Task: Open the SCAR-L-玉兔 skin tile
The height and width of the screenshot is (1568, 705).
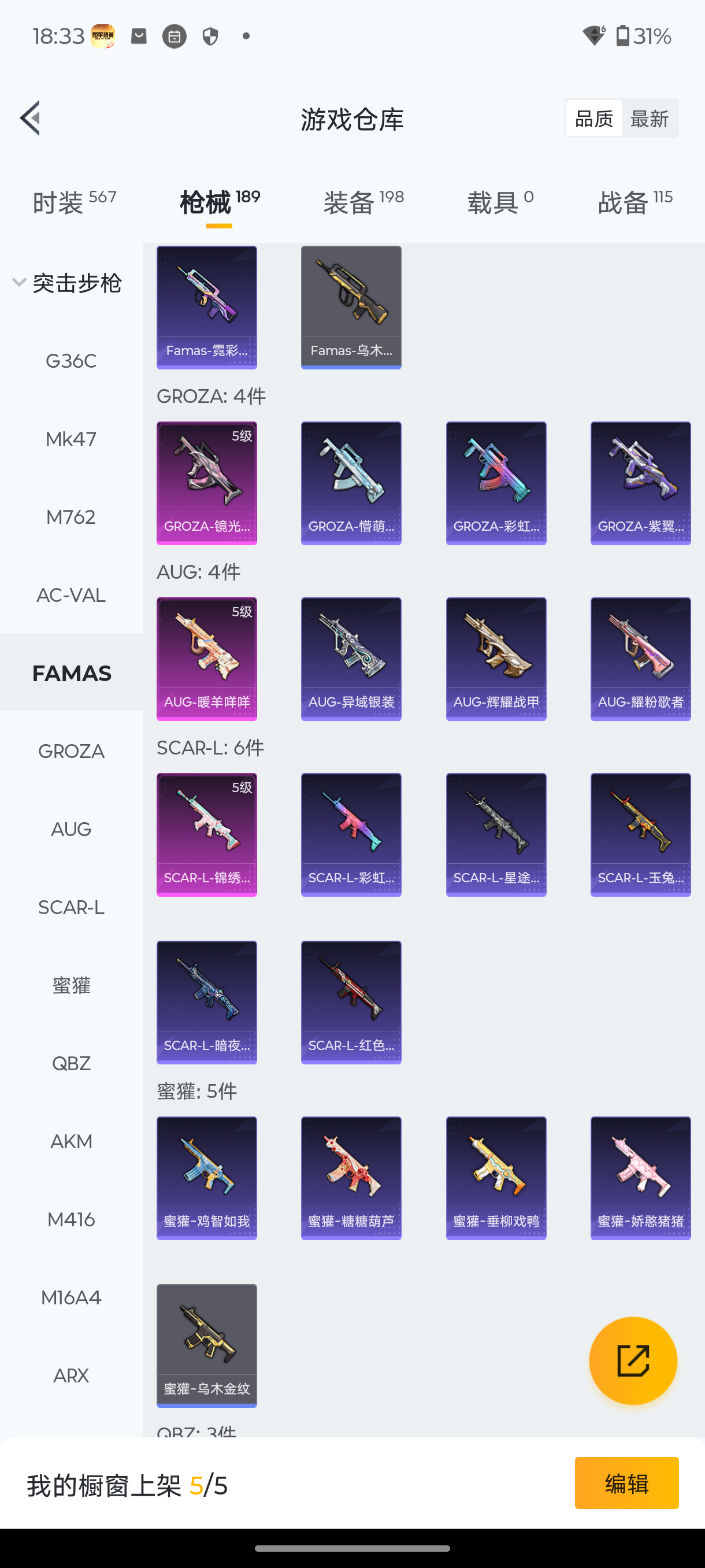Action: pyautogui.click(x=640, y=834)
